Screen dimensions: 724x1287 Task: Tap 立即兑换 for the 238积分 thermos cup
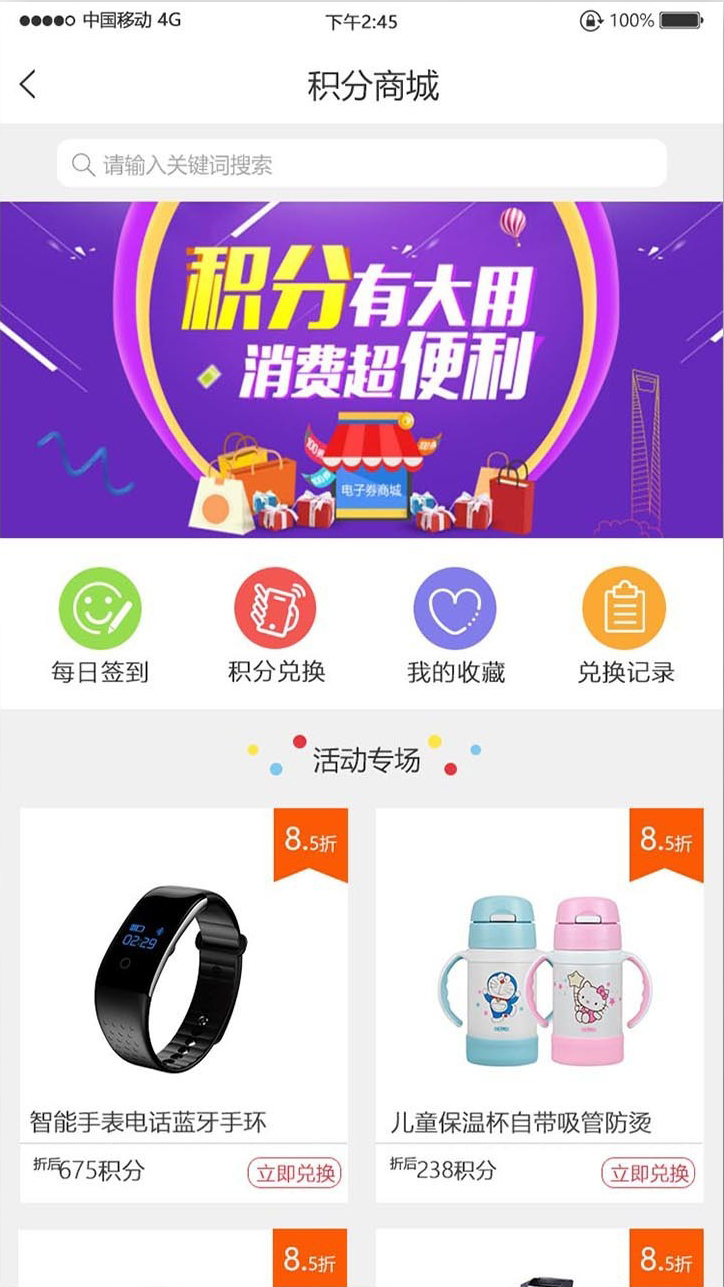click(648, 1173)
